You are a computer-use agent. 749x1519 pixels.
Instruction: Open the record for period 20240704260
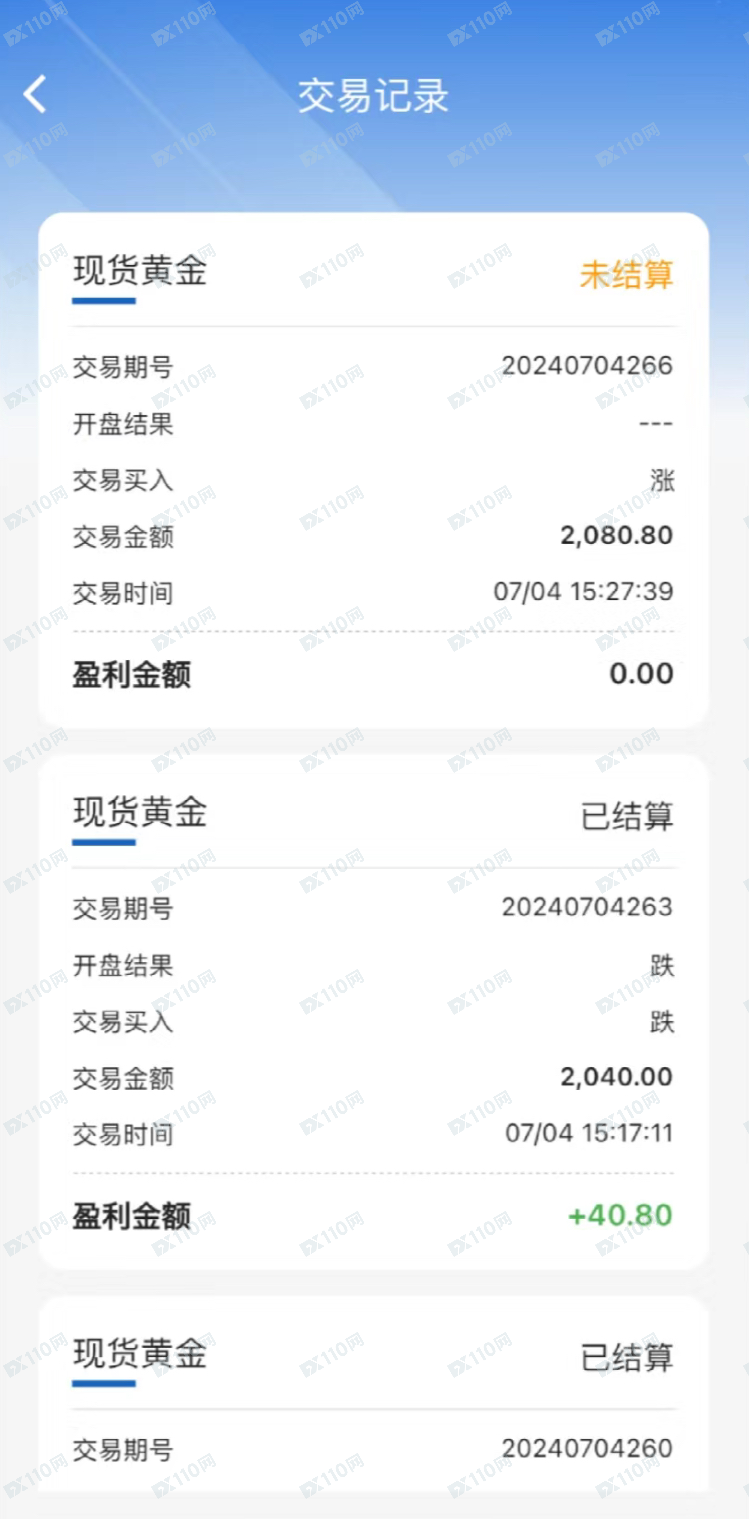[373, 1394]
